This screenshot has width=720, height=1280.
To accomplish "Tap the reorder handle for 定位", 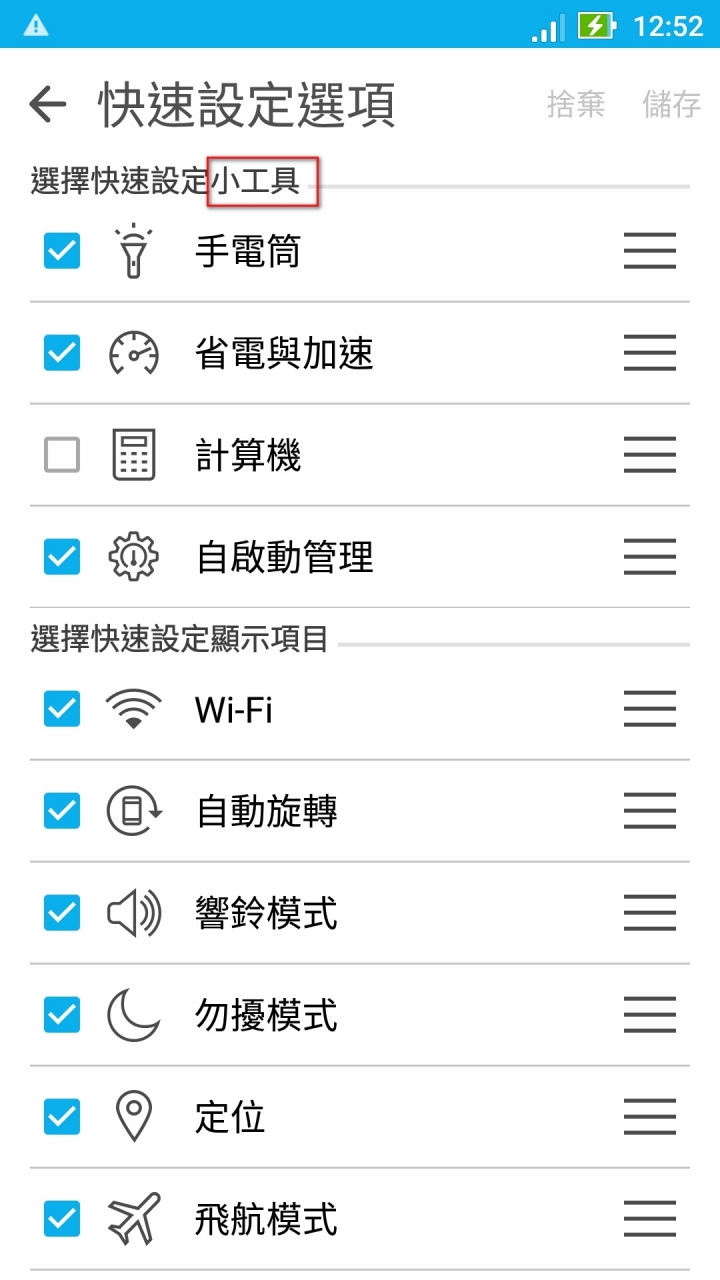I will [650, 1117].
